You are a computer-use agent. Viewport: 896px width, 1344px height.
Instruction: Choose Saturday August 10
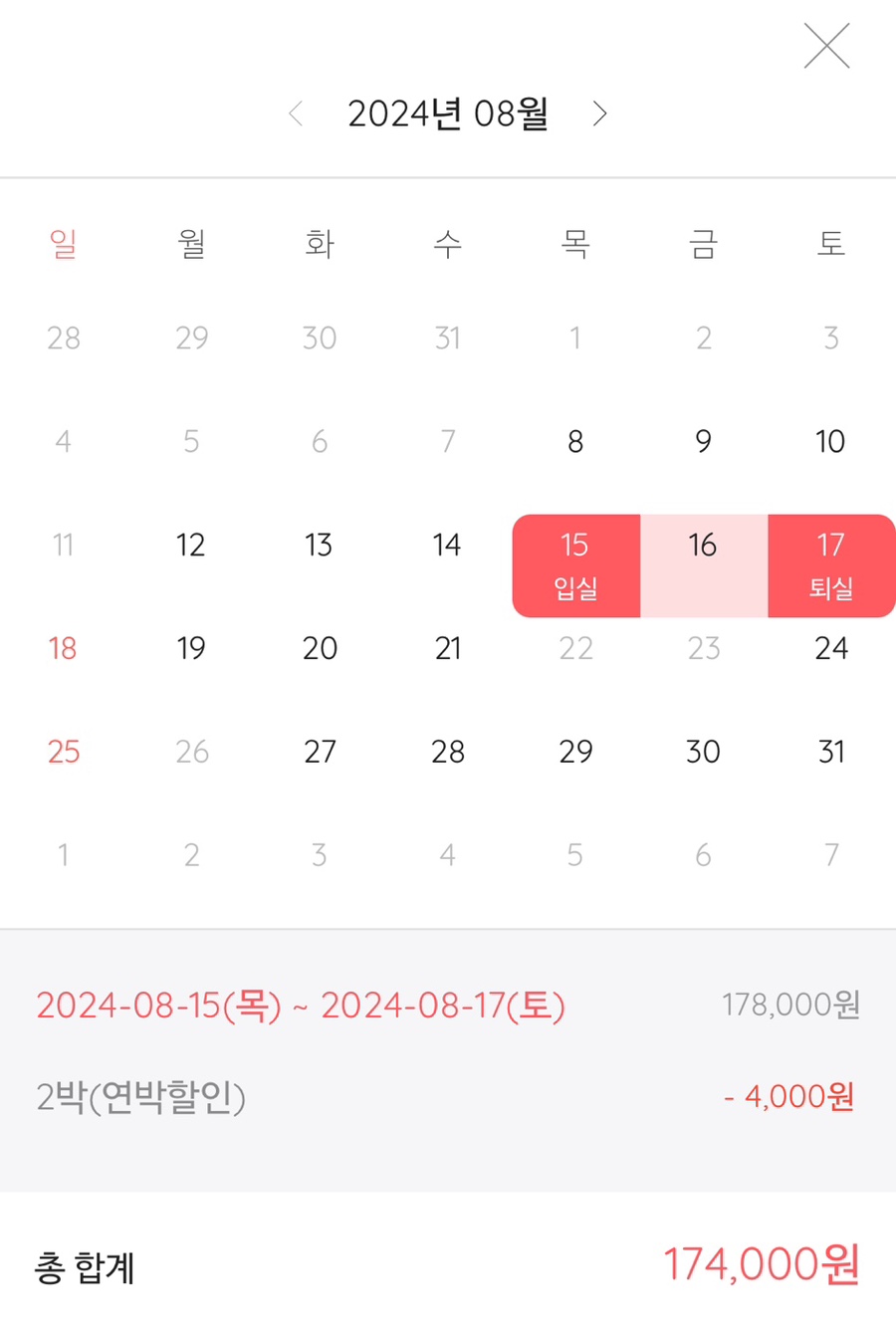[x=830, y=441]
